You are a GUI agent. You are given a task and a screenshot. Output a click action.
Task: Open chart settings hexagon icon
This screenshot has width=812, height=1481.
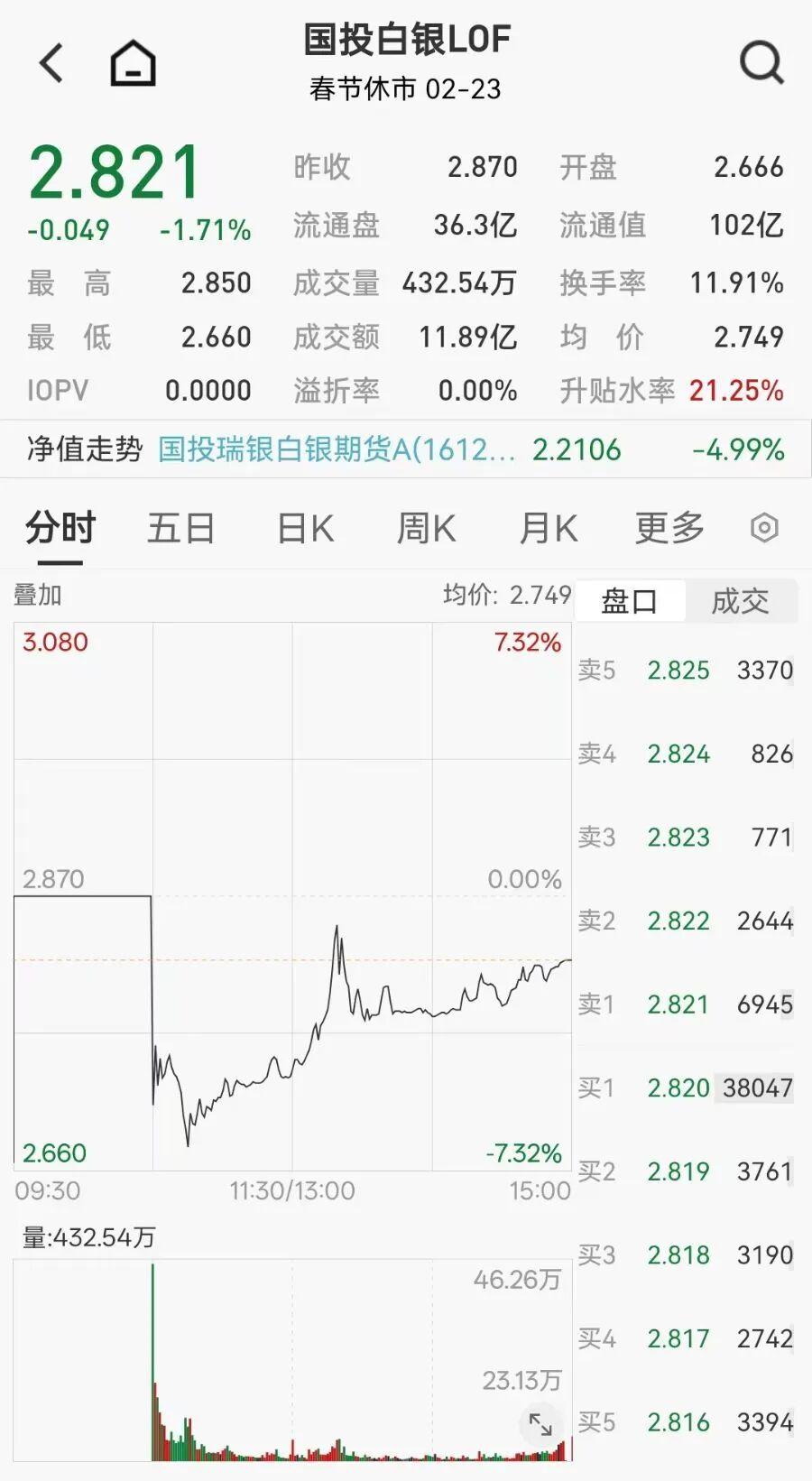[x=764, y=528]
